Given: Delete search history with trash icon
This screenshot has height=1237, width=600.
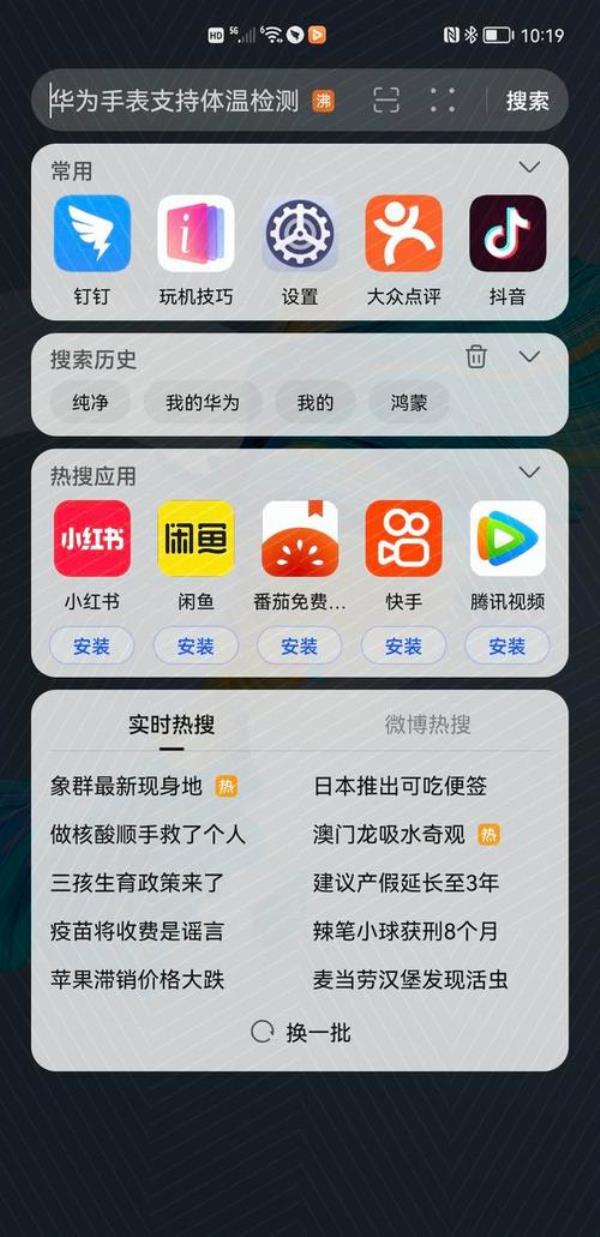Looking at the screenshot, I should click(x=477, y=357).
